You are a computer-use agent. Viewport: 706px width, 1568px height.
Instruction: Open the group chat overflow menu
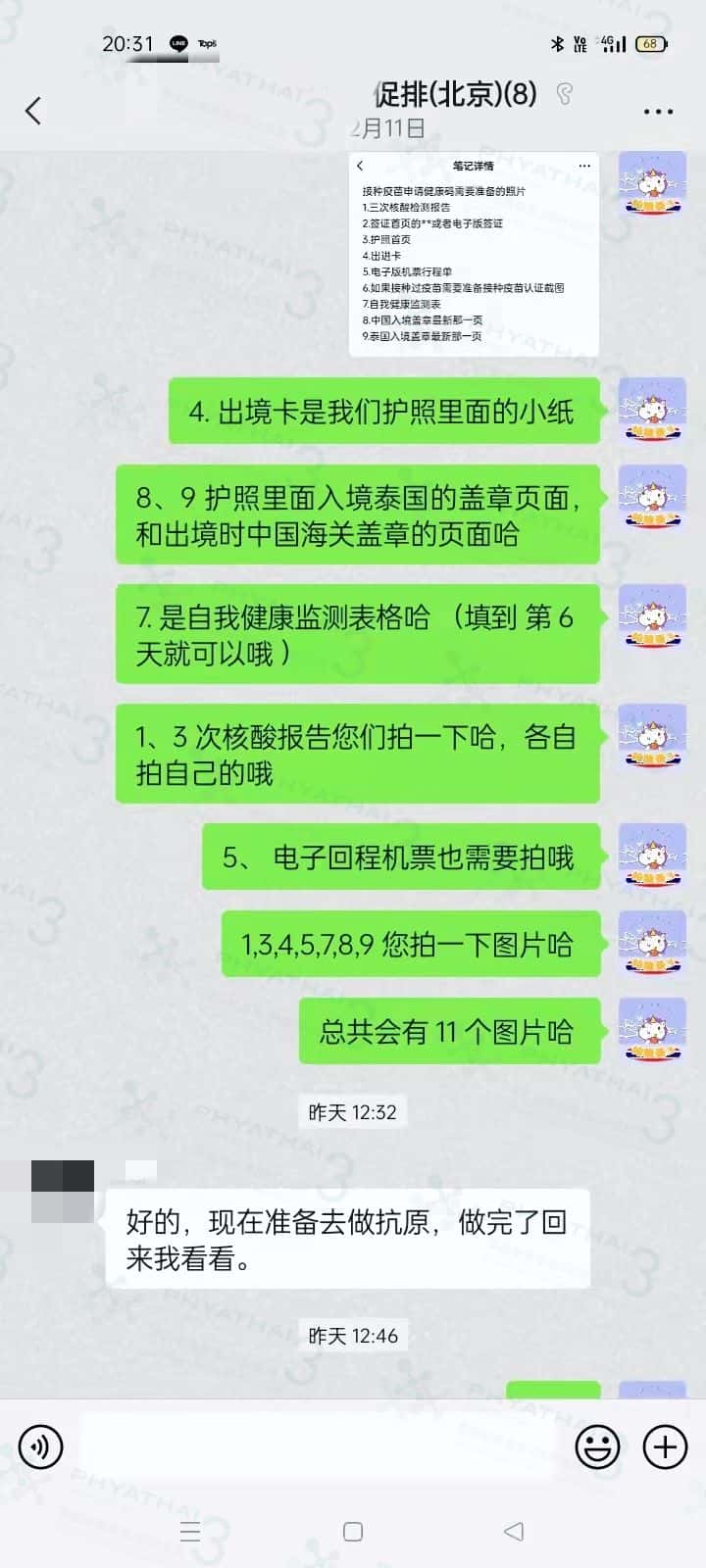(x=658, y=112)
